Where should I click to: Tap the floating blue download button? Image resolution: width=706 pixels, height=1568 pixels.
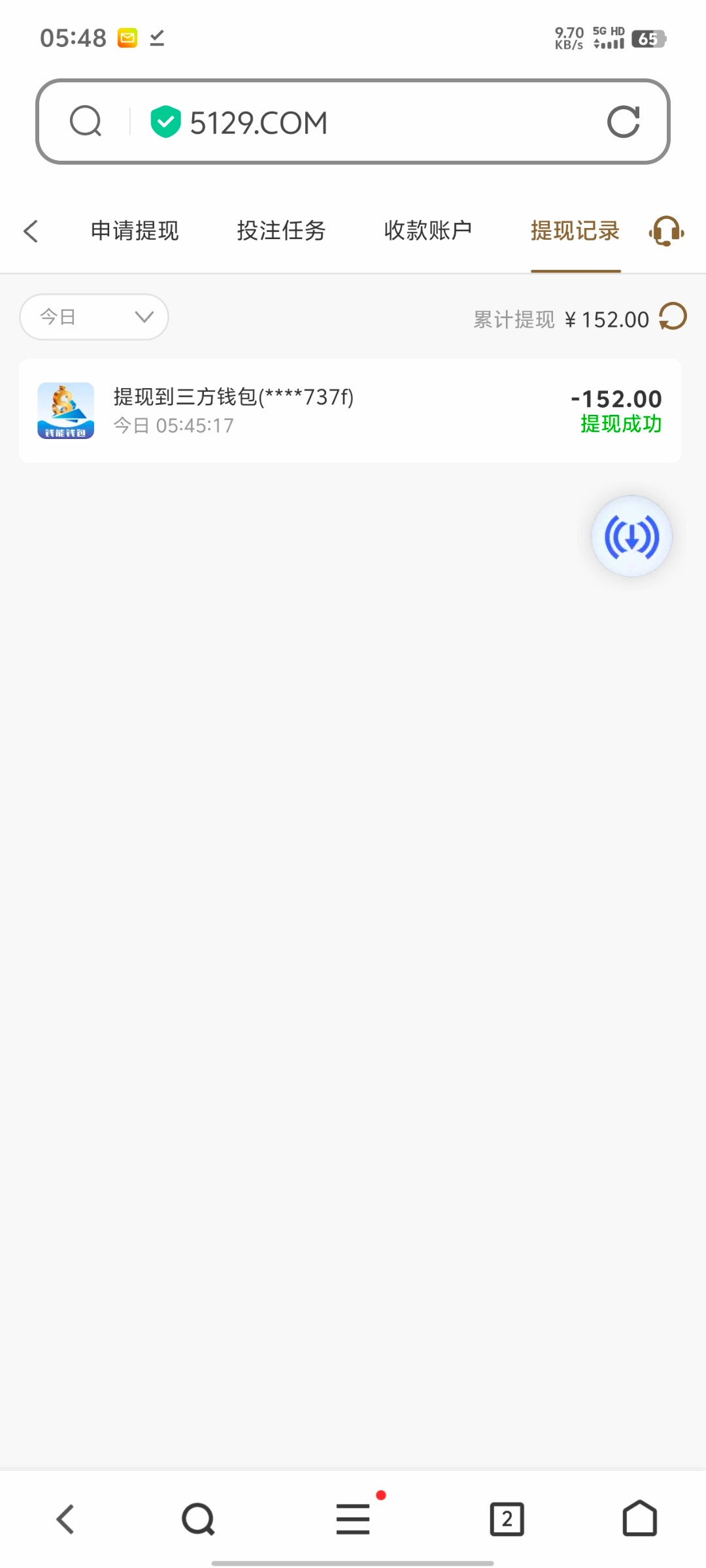pos(631,536)
